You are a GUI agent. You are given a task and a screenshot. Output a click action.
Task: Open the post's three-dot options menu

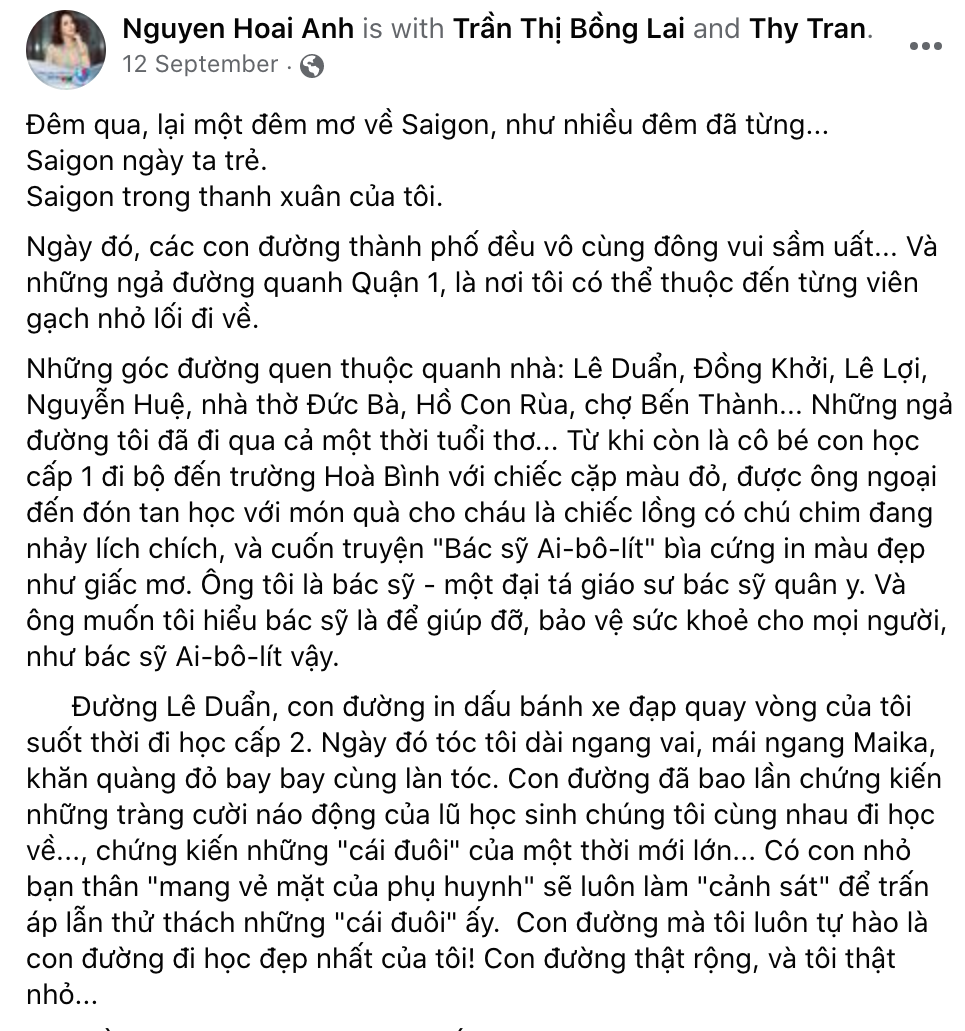pos(926,48)
